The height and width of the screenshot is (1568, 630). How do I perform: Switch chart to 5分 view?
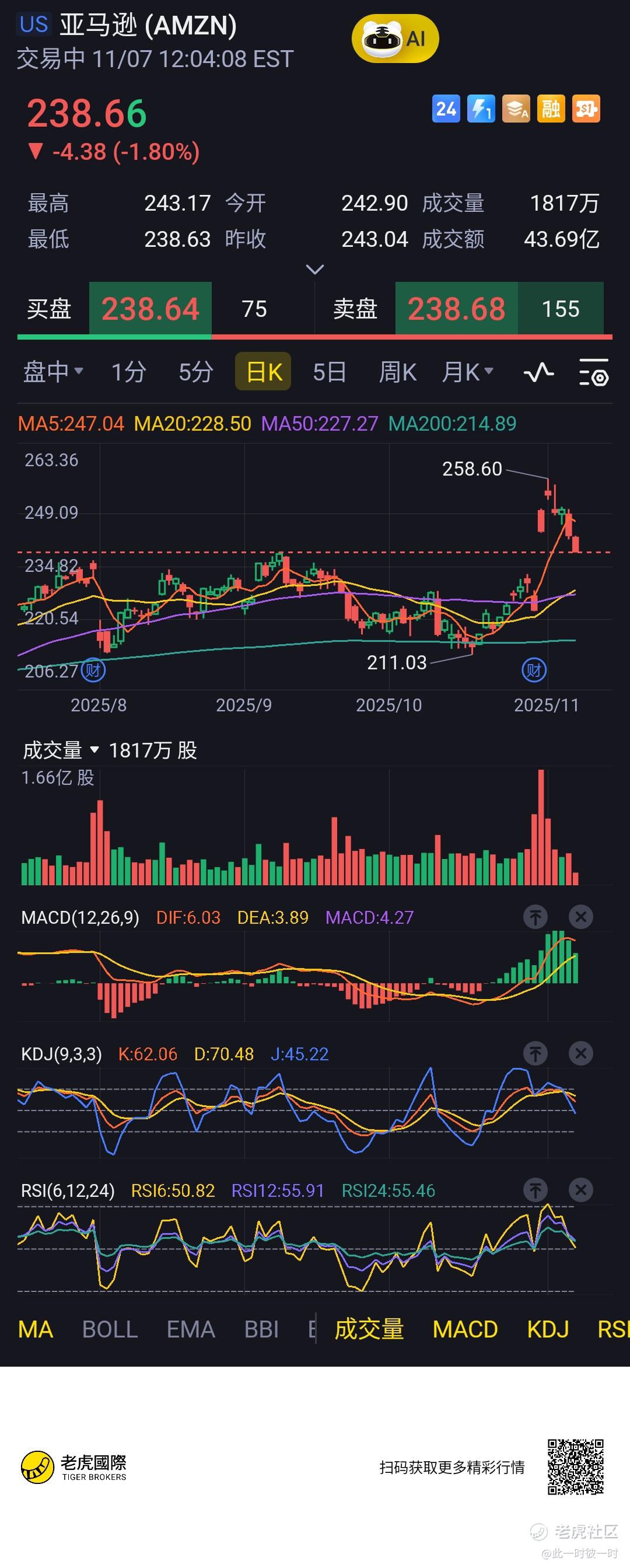click(x=195, y=371)
